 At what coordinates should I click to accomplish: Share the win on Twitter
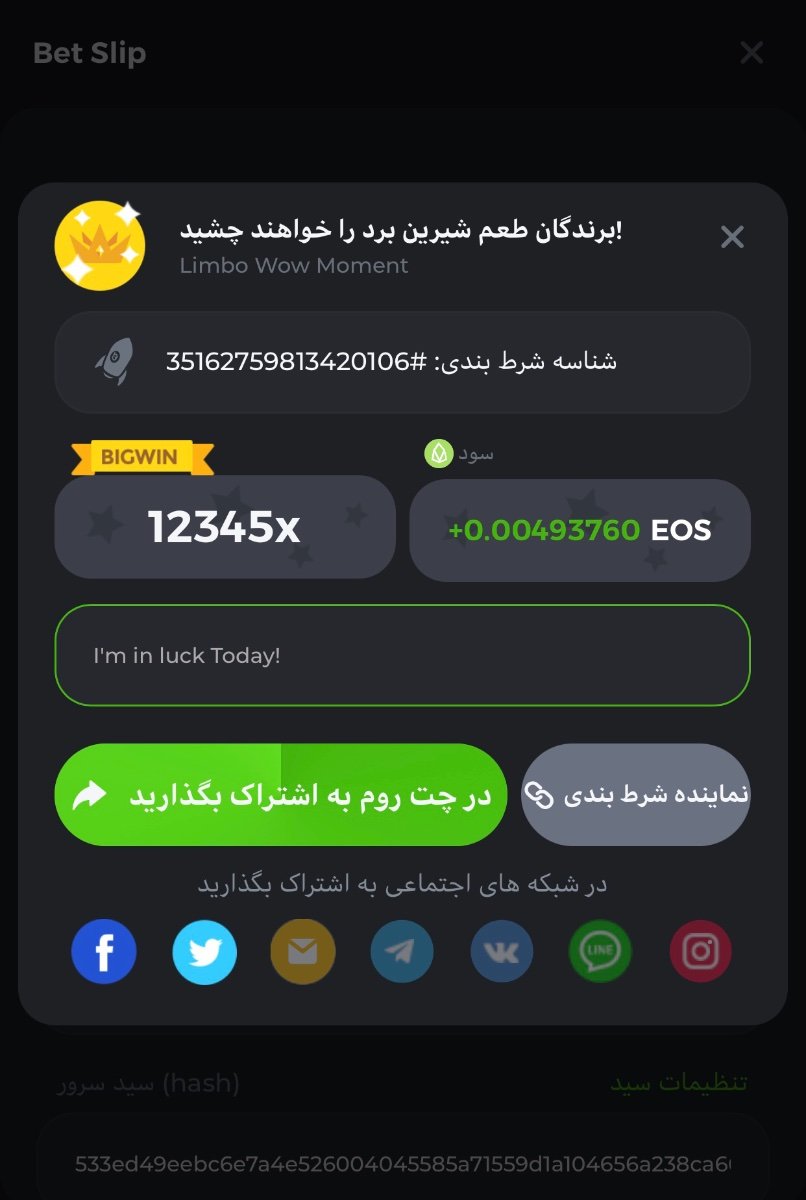[x=205, y=952]
